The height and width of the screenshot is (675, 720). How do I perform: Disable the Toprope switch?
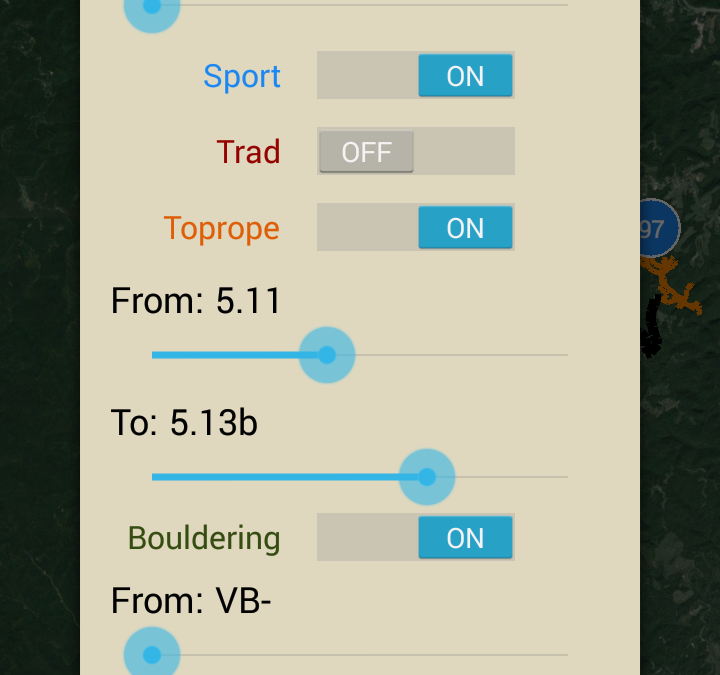click(416, 228)
